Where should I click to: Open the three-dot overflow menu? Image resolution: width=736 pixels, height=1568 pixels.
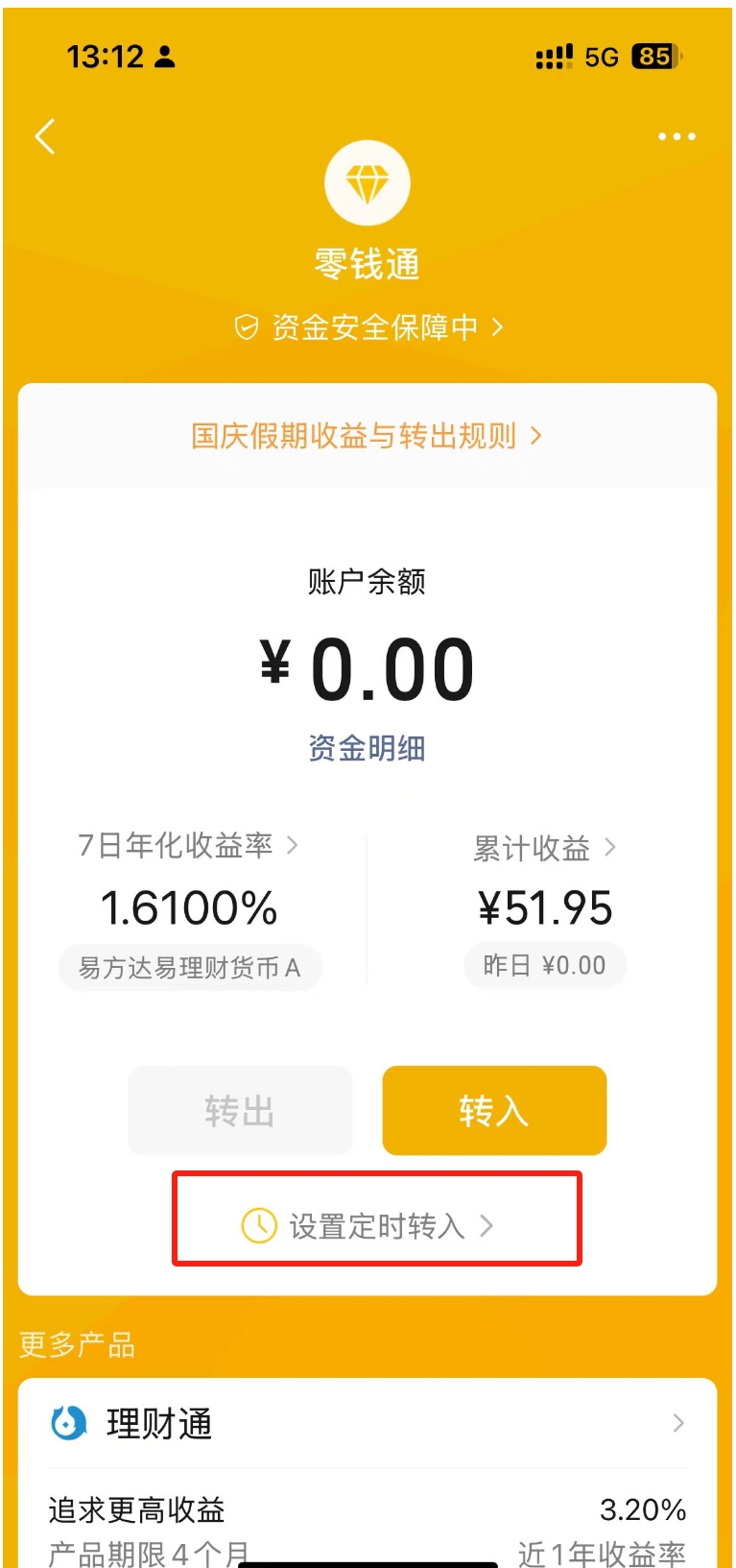pos(677,136)
